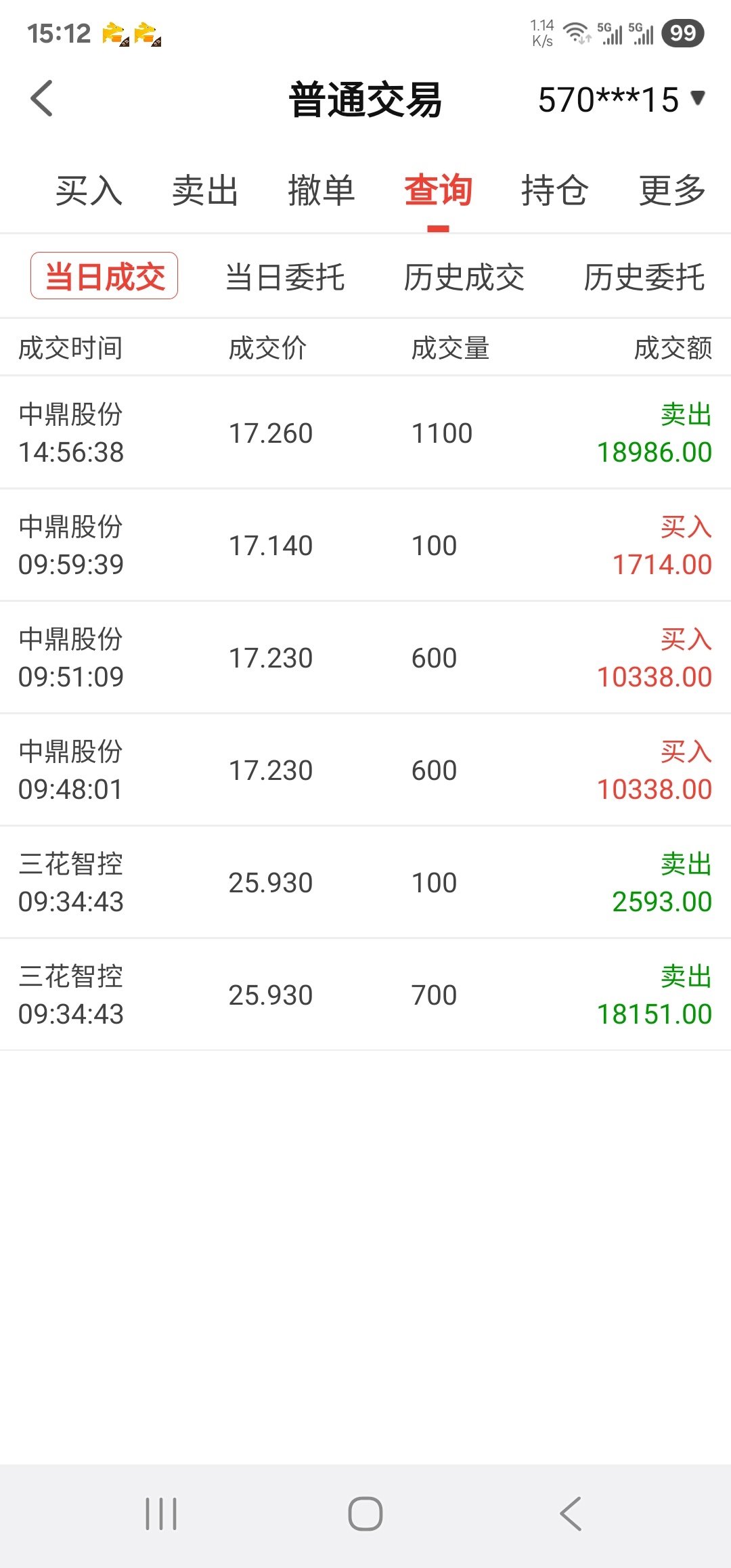This screenshot has height=1568, width=731.
Task: Open the 中鼎股份 trade at 09:51:09
Action: click(x=365, y=657)
